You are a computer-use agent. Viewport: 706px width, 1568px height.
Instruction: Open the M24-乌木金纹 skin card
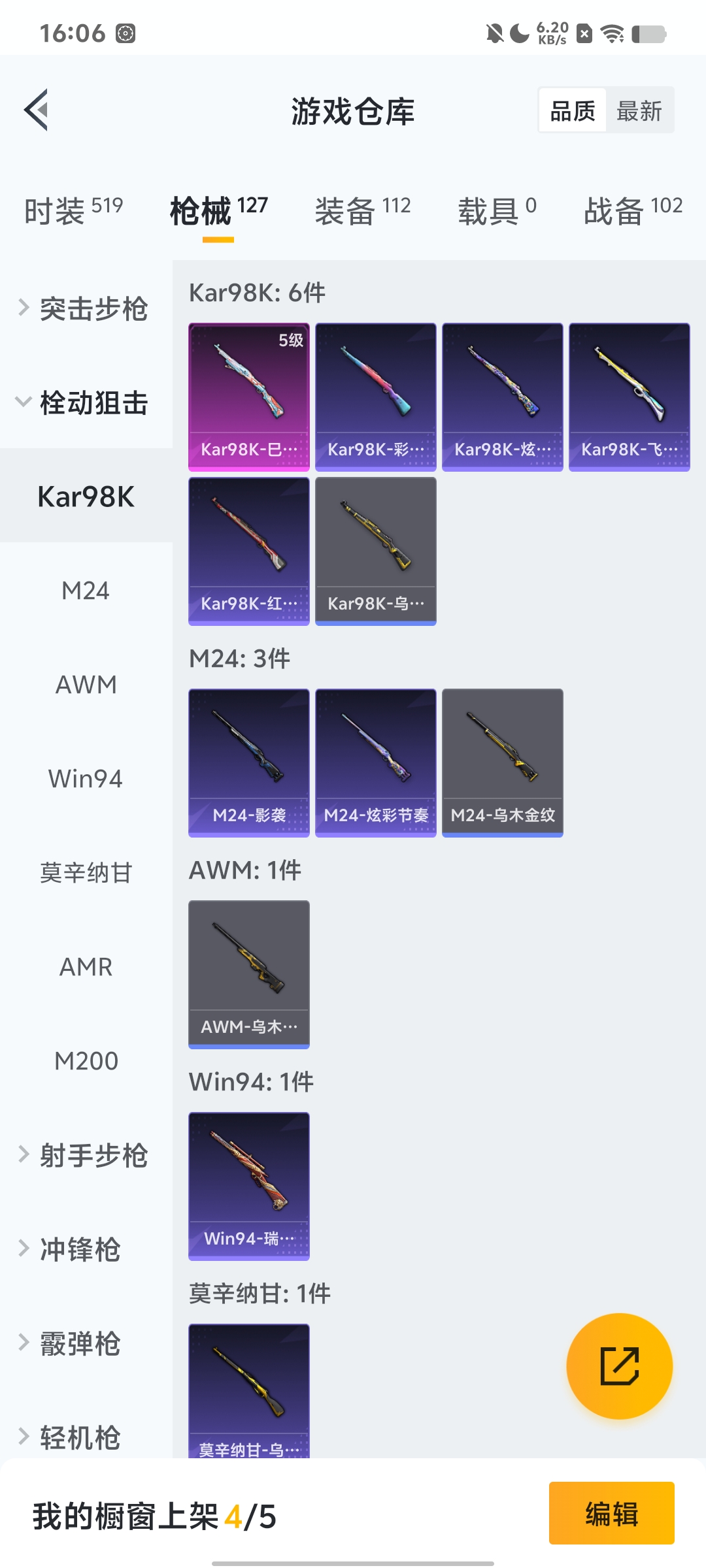point(502,762)
